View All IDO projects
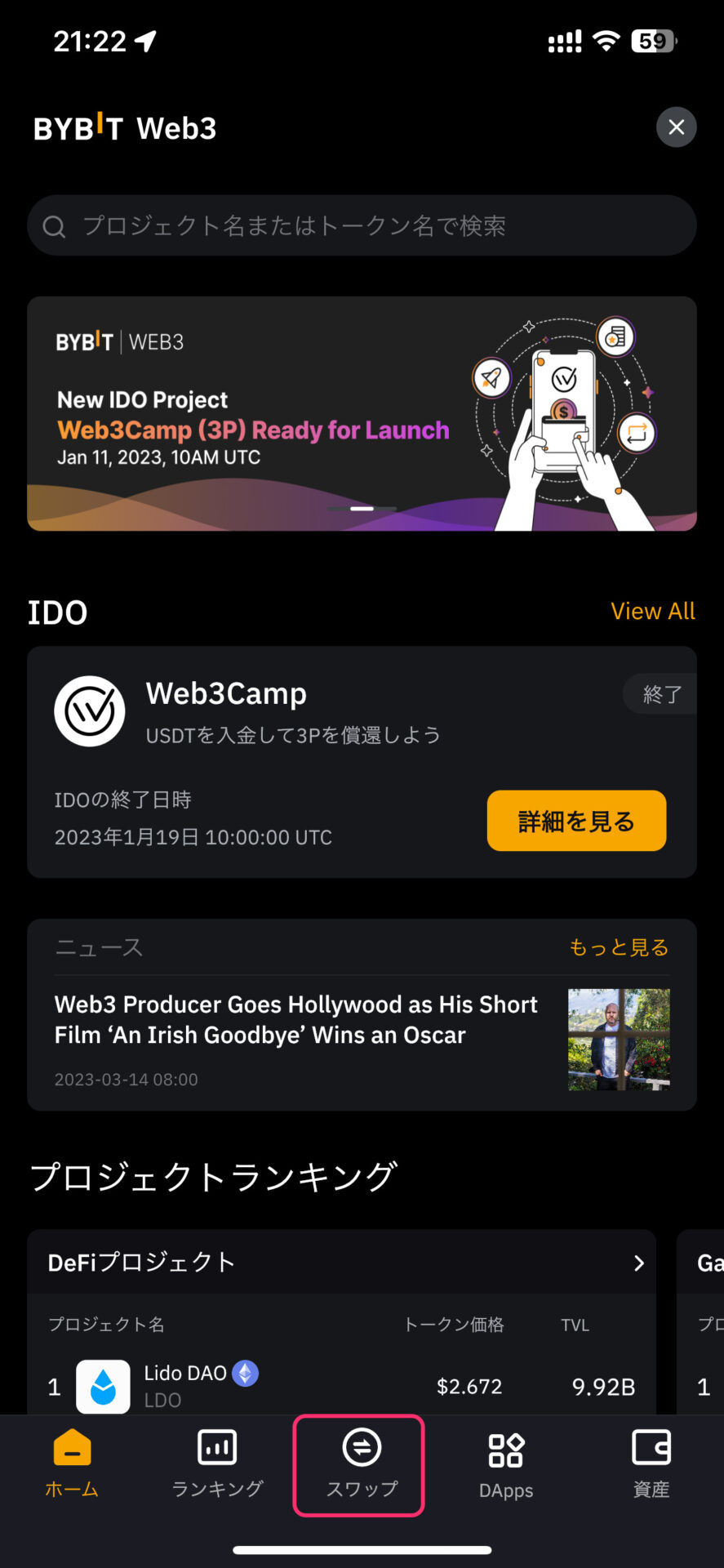The height and width of the screenshot is (1568, 724). 652,611
